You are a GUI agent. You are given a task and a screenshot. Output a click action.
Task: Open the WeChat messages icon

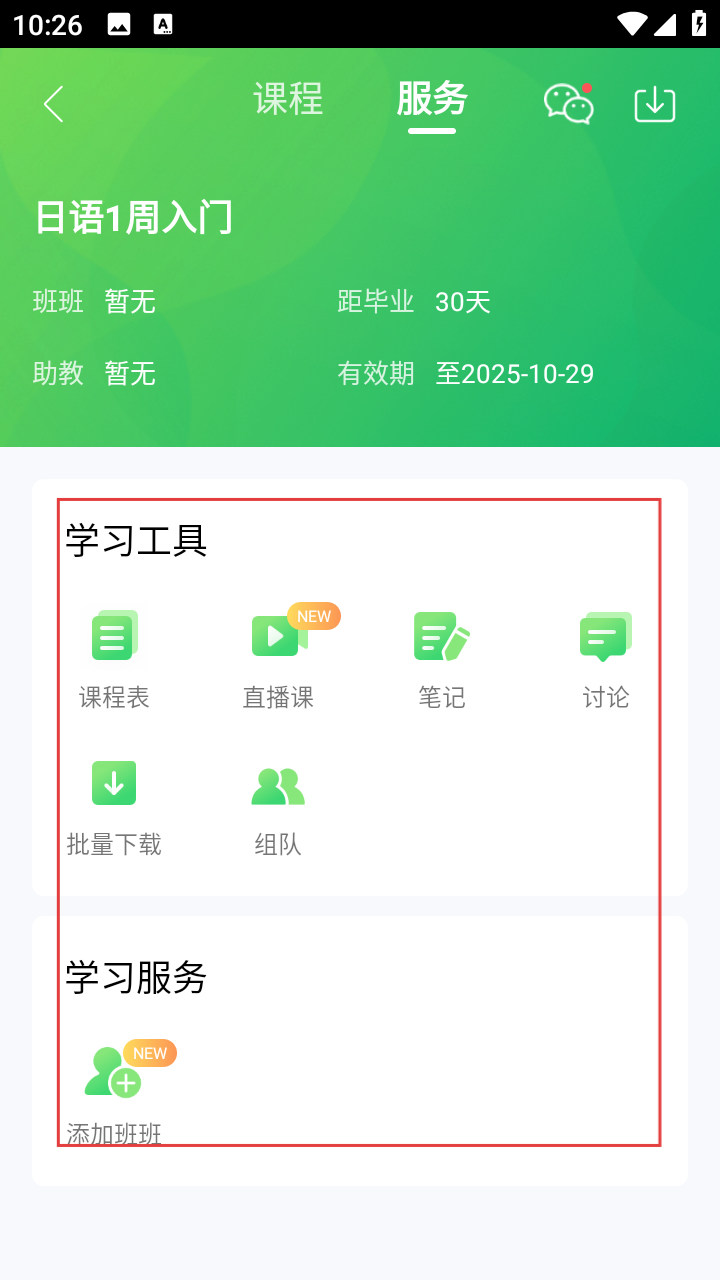[x=568, y=103]
